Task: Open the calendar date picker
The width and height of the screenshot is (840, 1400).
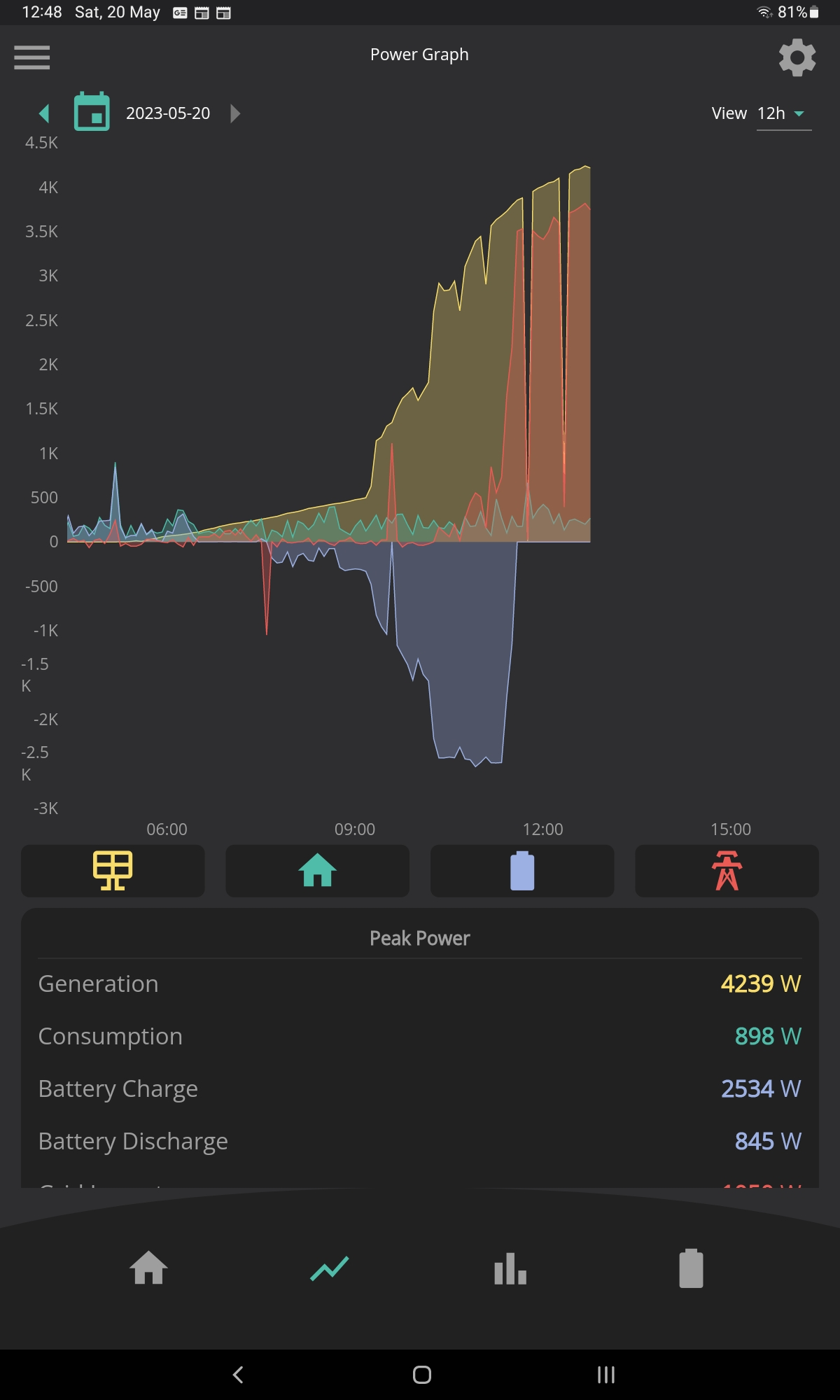Action: point(92,111)
